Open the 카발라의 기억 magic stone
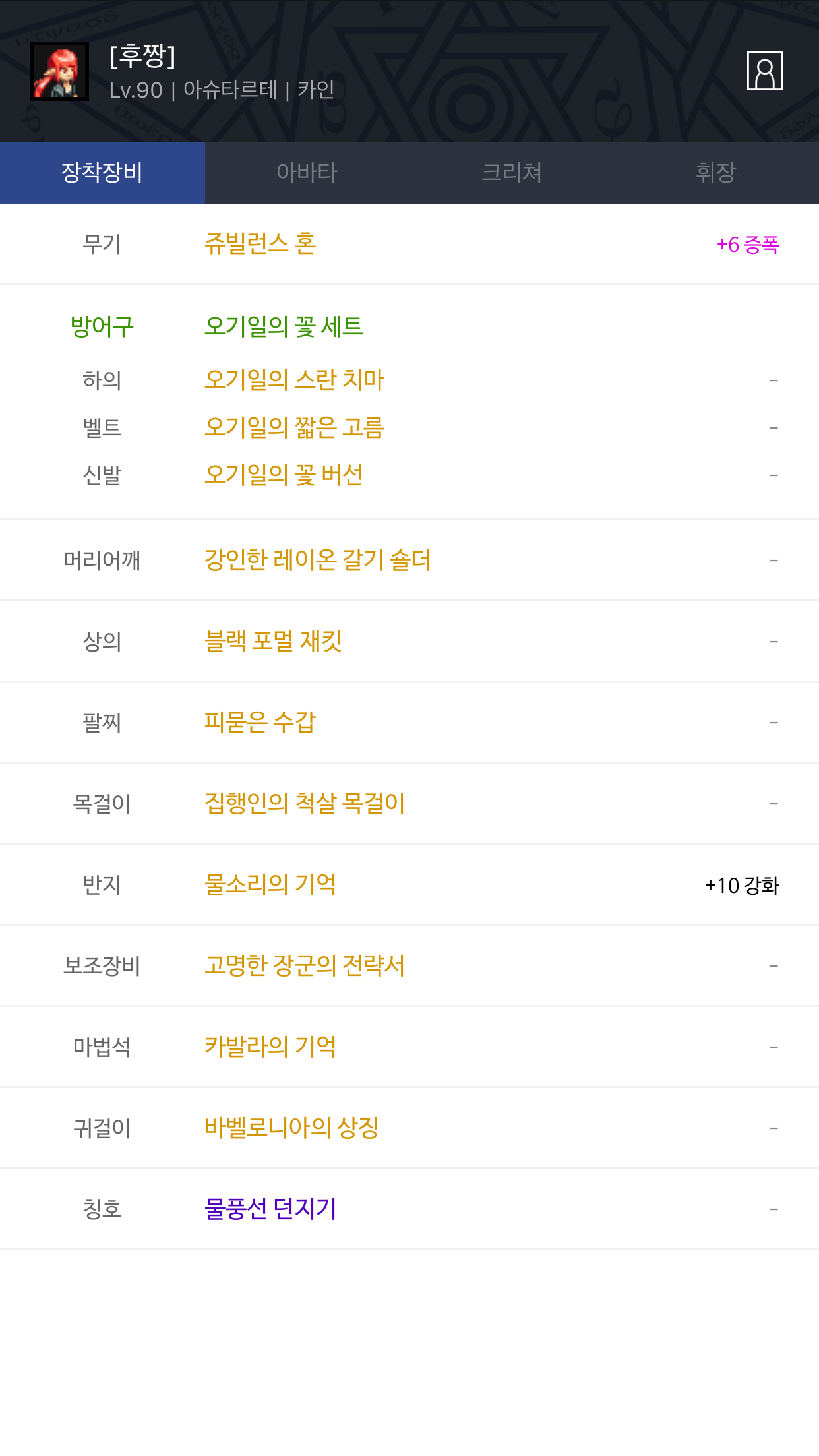Image resolution: width=819 pixels, height=1456 pixels. [x=270, y=1046]
